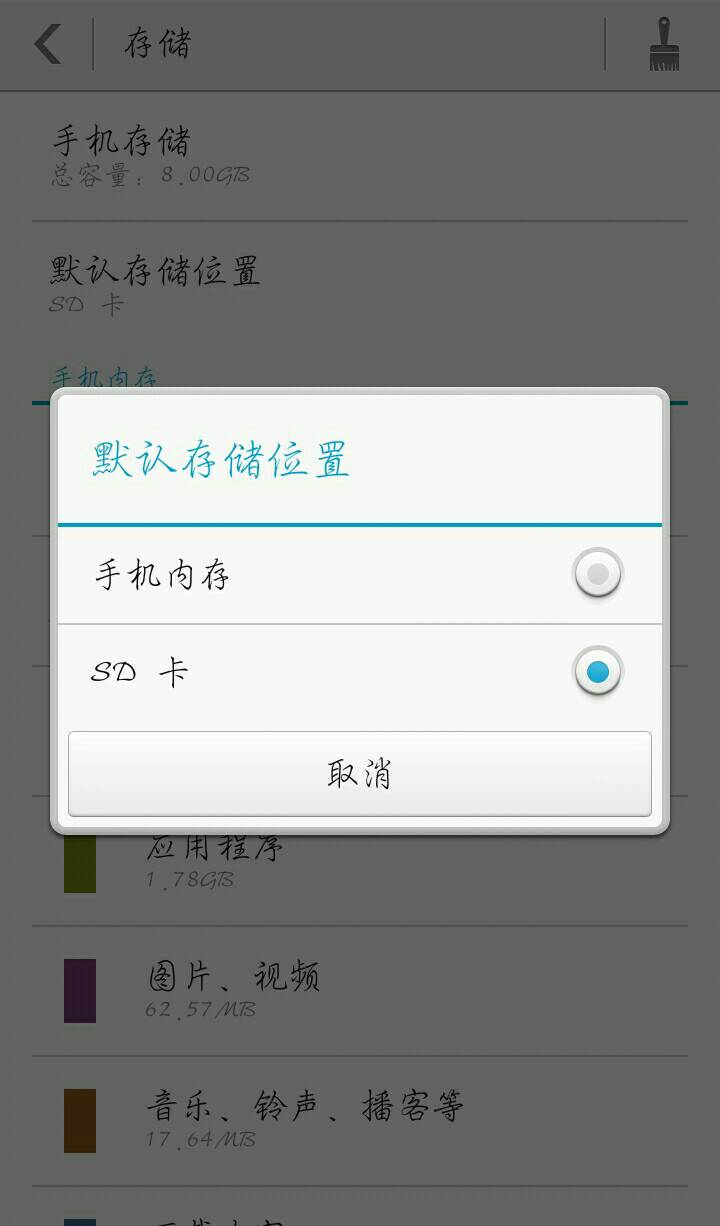Select 手机内存 as default storage
This screenshot has height=1226, width=720.
click(360, 575)
